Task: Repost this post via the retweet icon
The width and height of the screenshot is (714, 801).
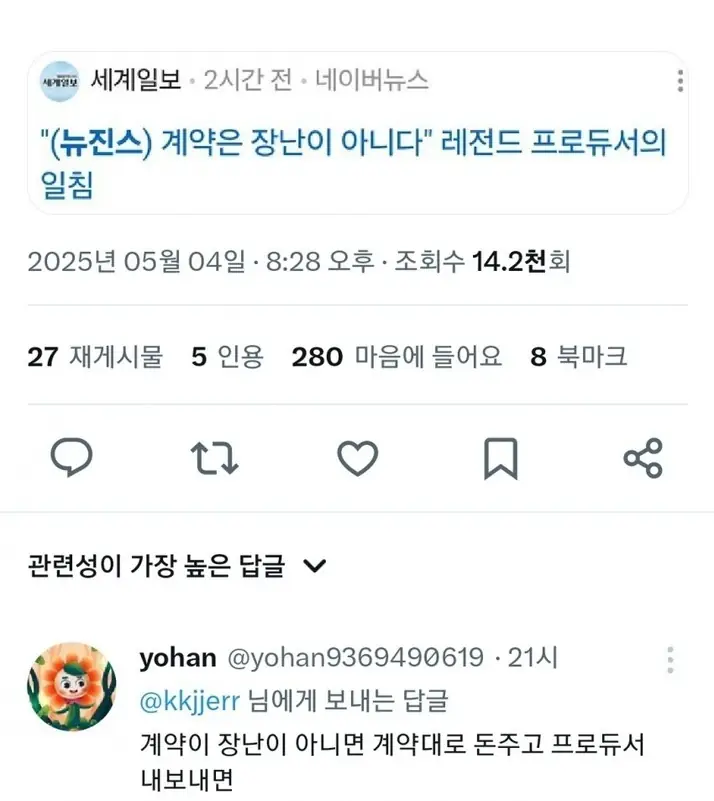Action: coord(214,457)
